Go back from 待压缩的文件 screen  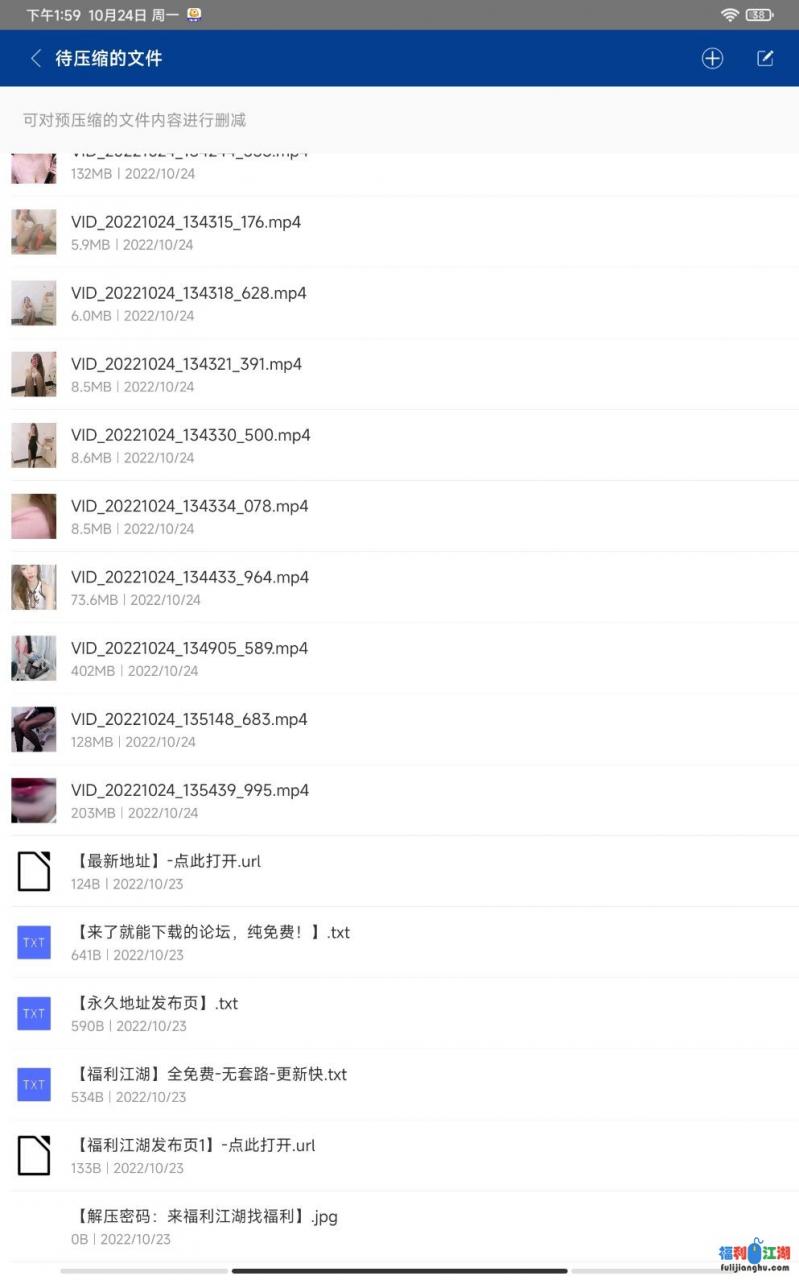click(36, 58)
